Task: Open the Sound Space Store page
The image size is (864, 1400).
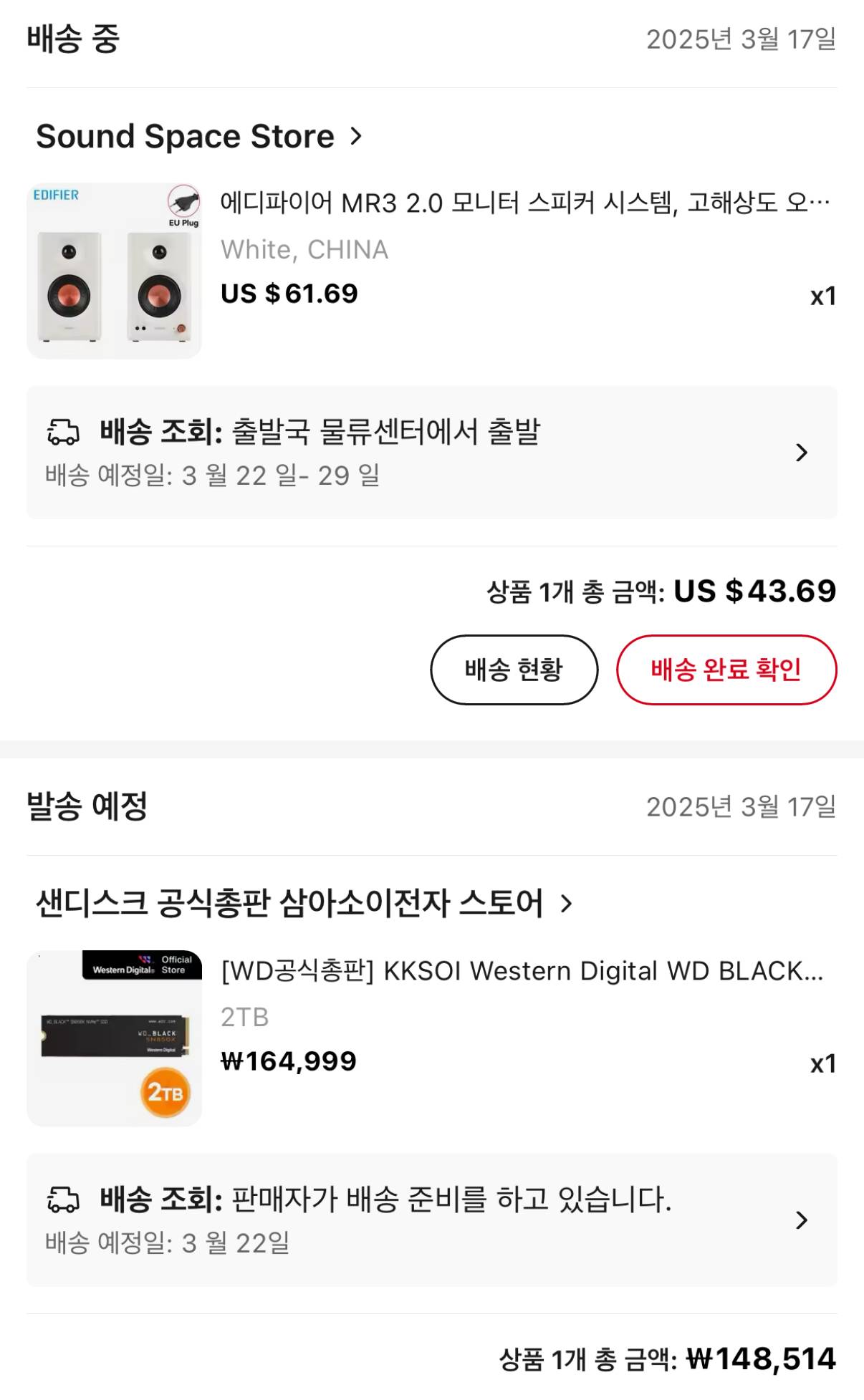Action: [x=199, y=136]
